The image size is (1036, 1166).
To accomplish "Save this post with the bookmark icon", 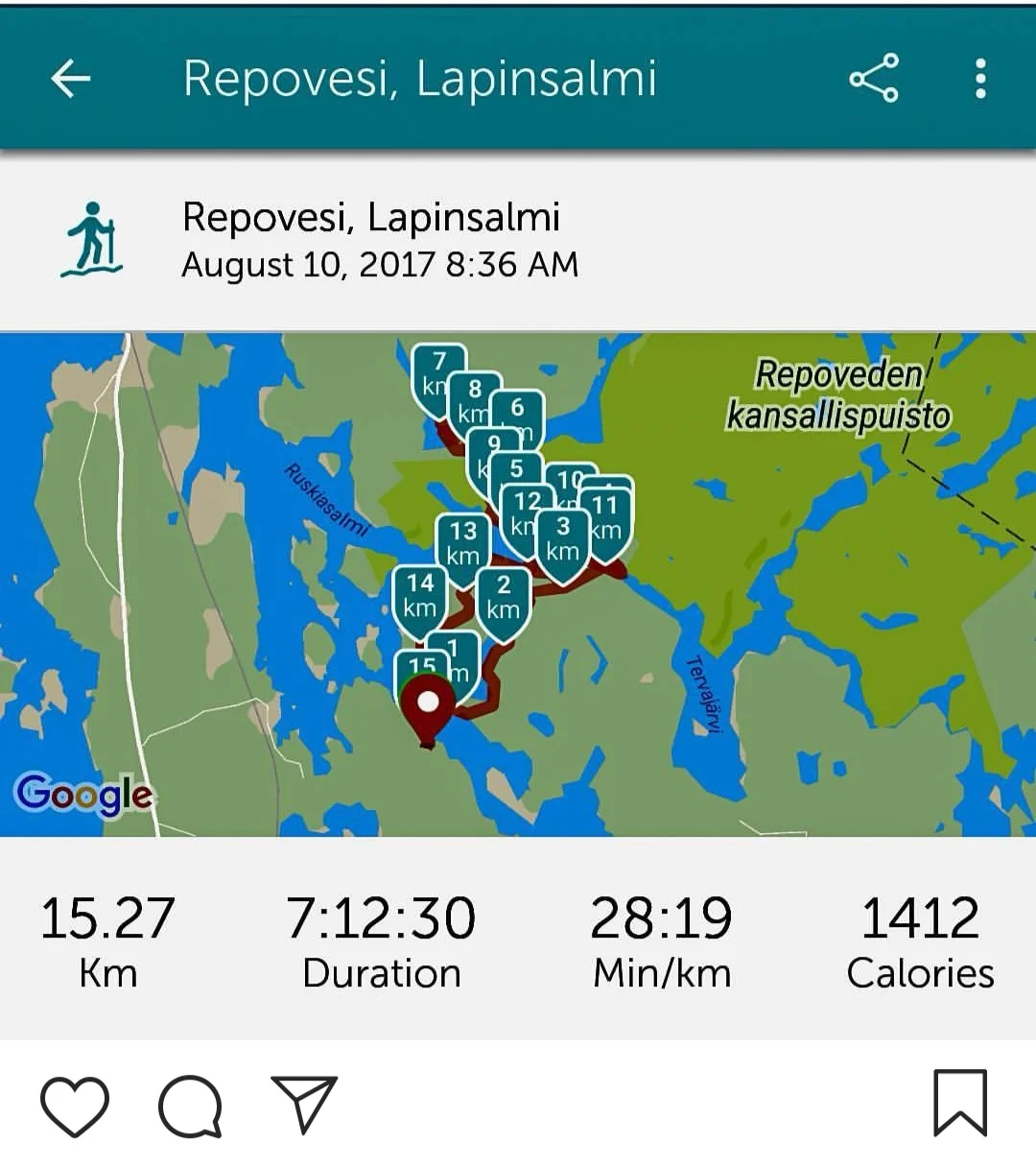I will click(960, 1103).
